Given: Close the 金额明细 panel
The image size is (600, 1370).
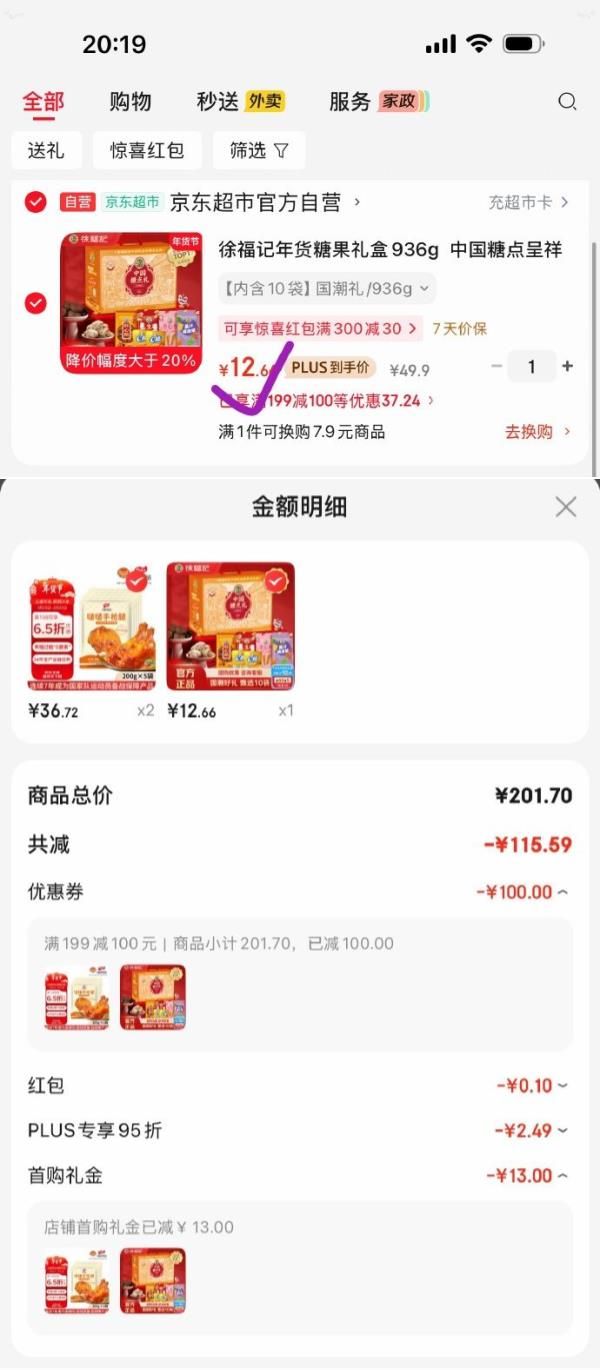Looking at the screenshot, I should tap(565, 507).
